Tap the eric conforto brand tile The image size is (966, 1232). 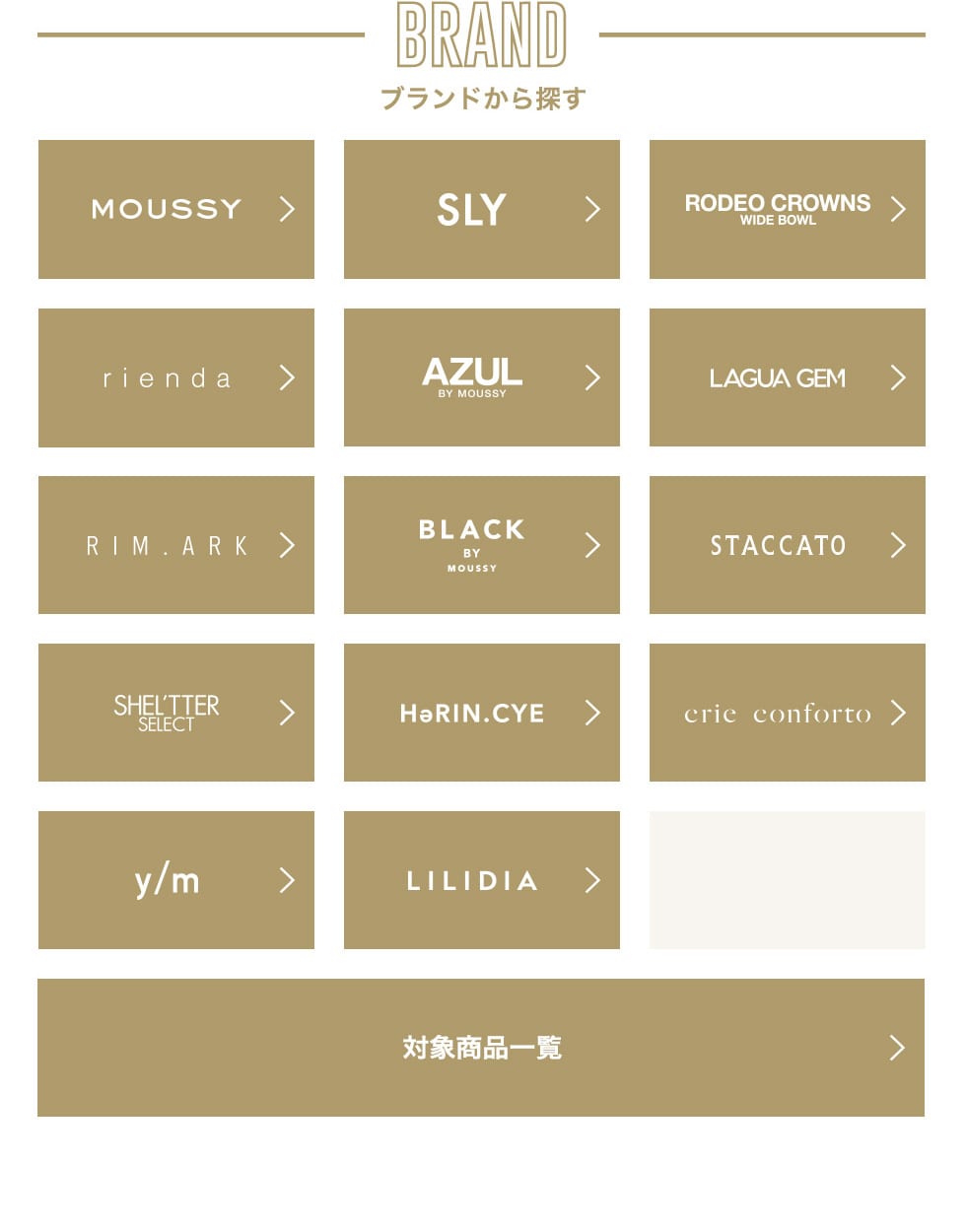pos(788,713)
